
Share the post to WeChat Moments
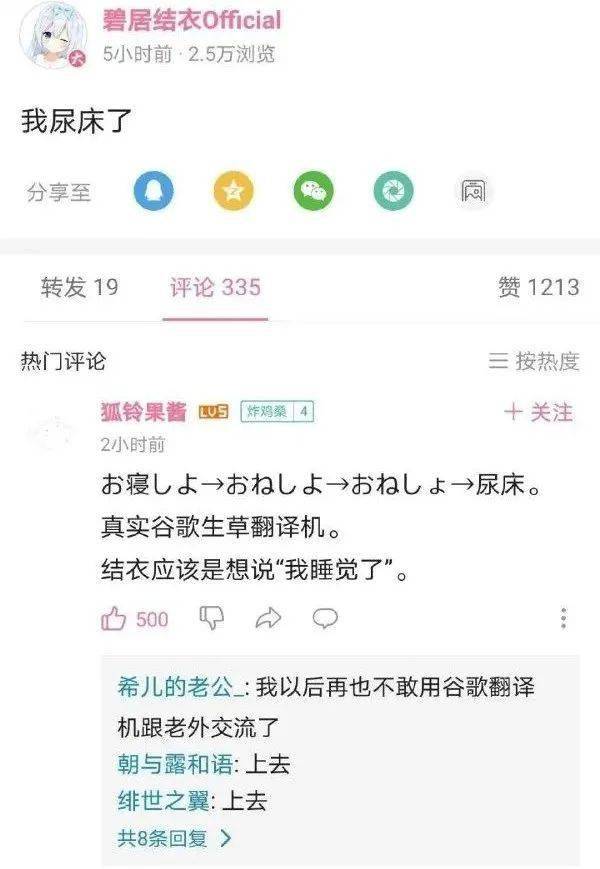click(x=393, y=192)
